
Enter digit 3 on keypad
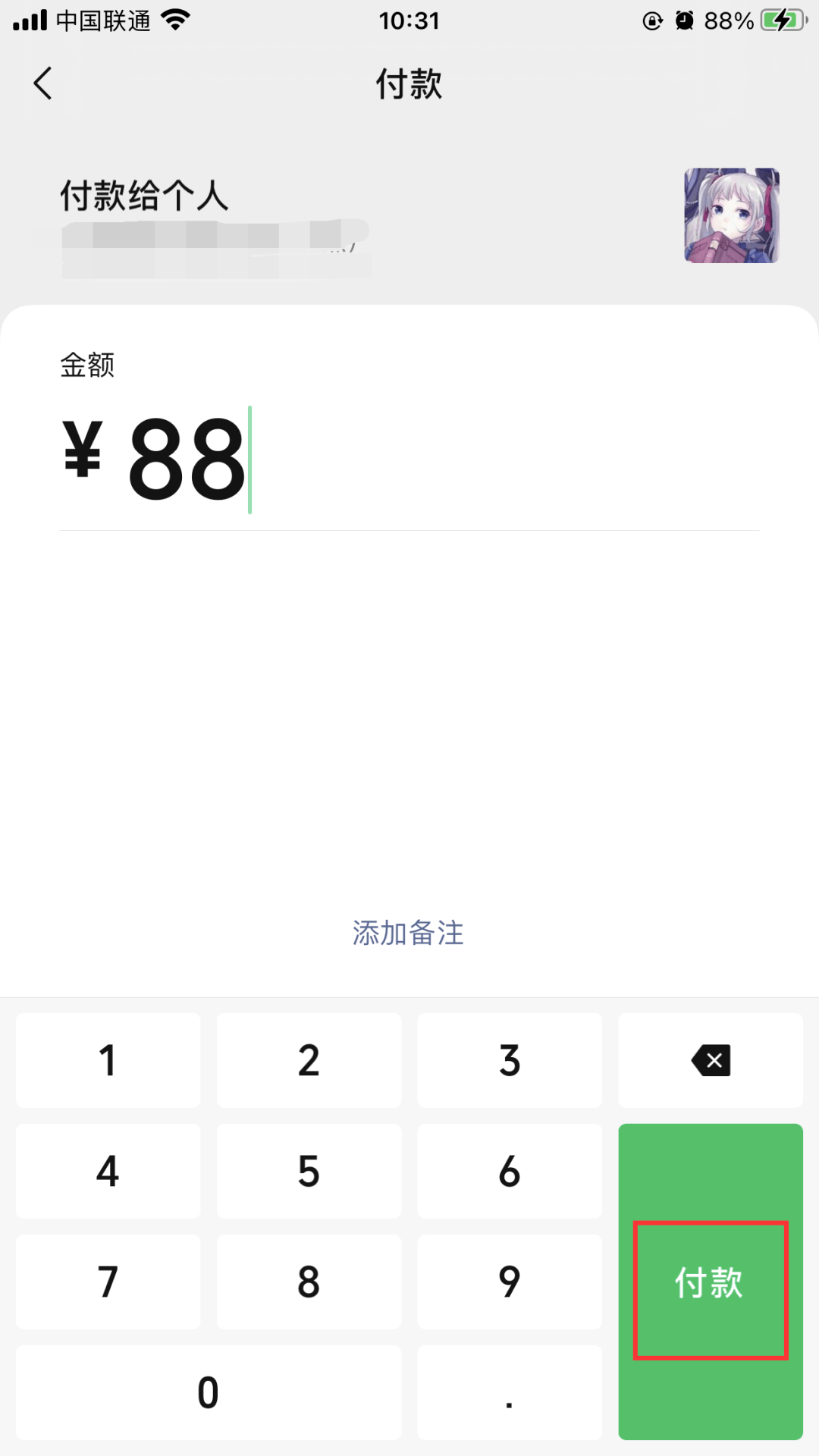click(x=510, y=1060)
